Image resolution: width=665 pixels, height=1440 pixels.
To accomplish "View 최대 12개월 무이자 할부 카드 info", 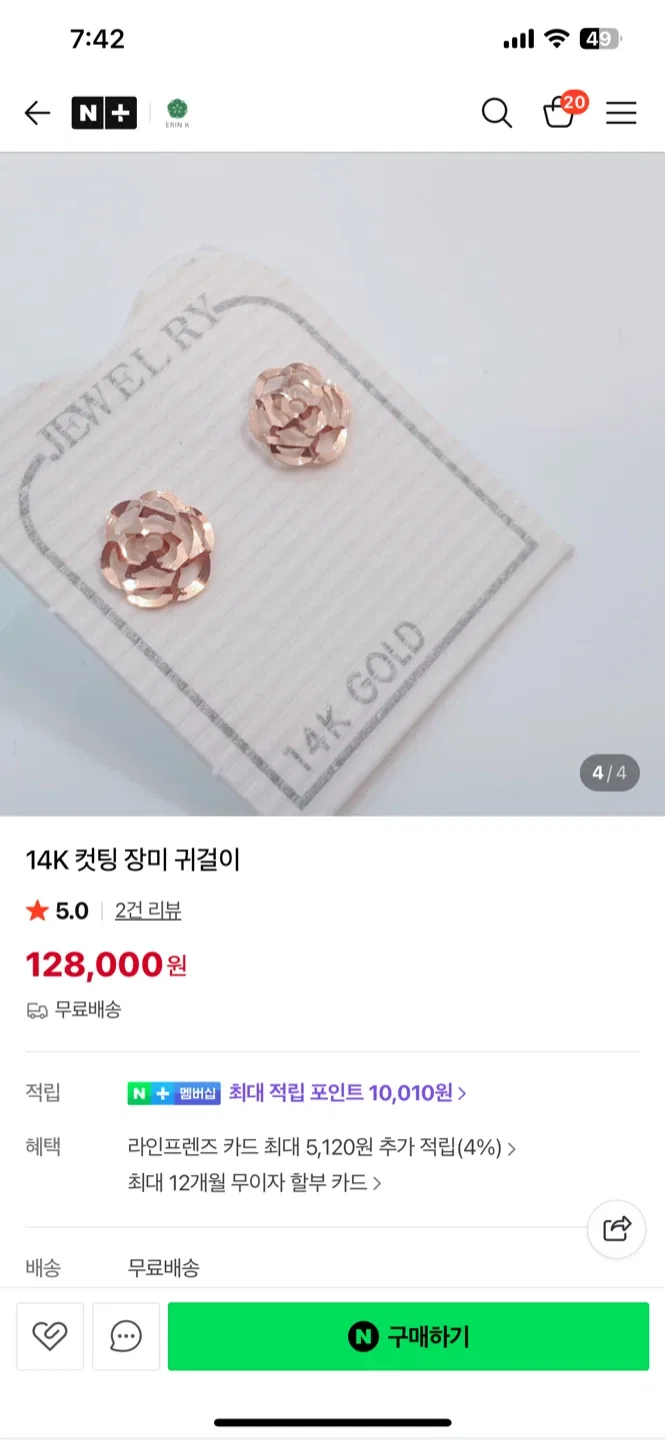I will point(254,1183).
